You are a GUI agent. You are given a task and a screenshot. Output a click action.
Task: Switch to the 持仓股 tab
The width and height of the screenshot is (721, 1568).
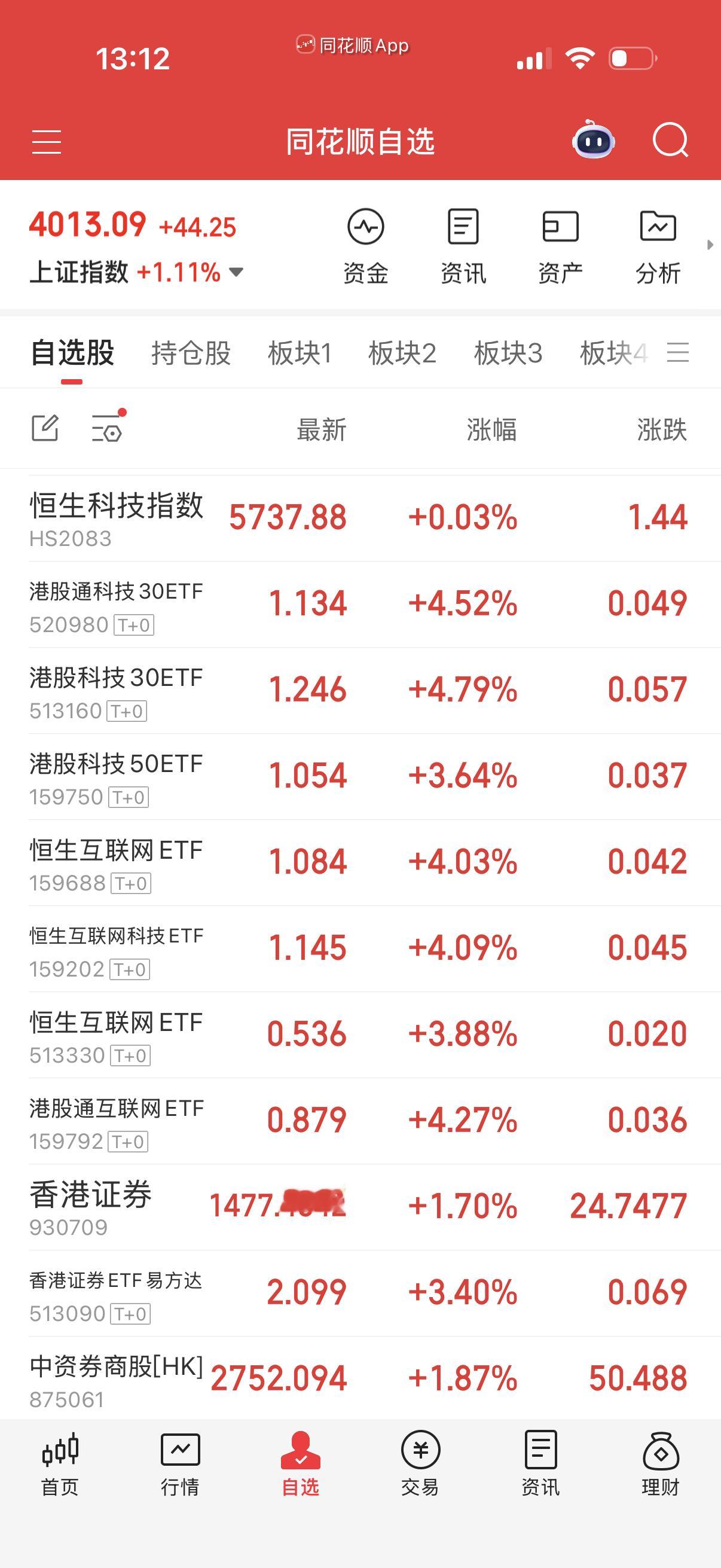click(191, 353)
